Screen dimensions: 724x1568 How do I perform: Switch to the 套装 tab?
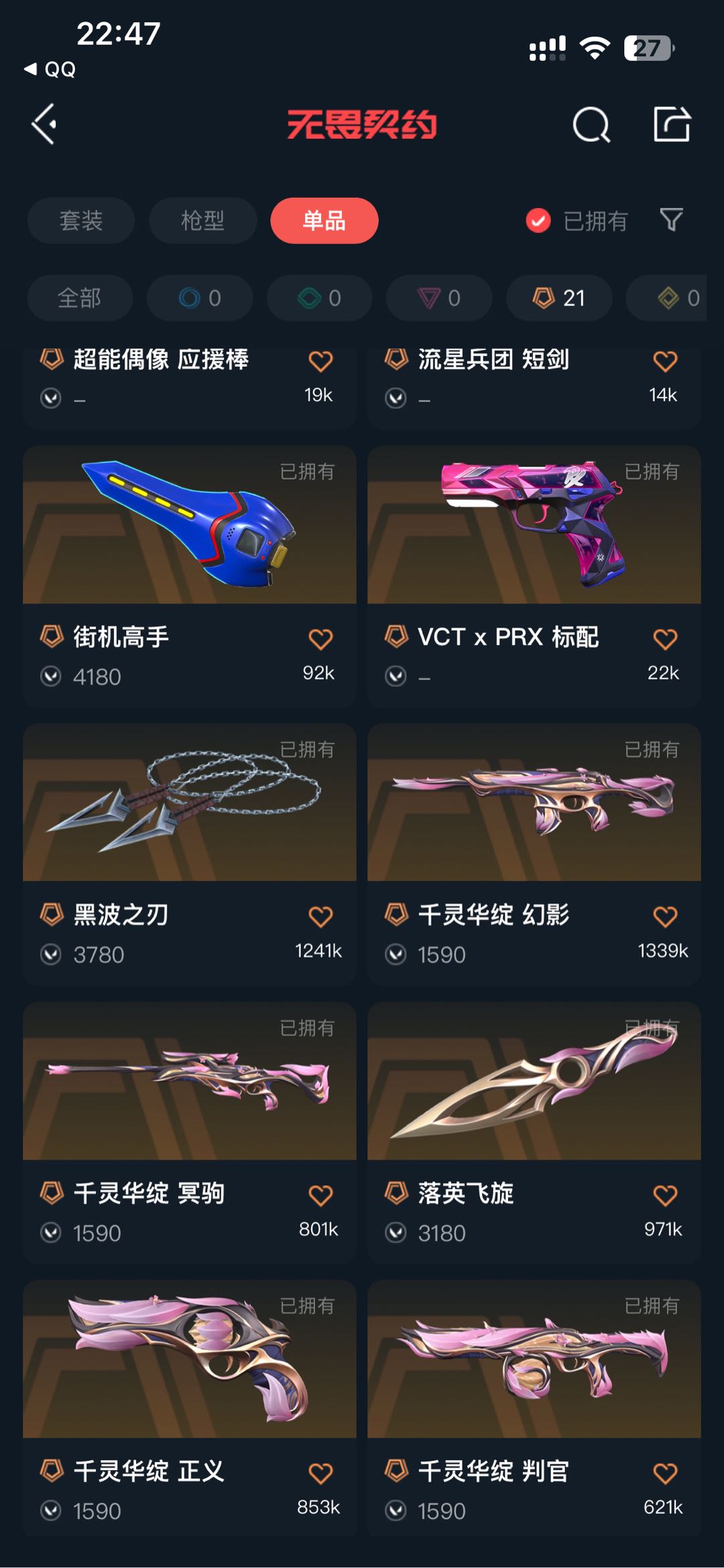[x=81, y=221]
